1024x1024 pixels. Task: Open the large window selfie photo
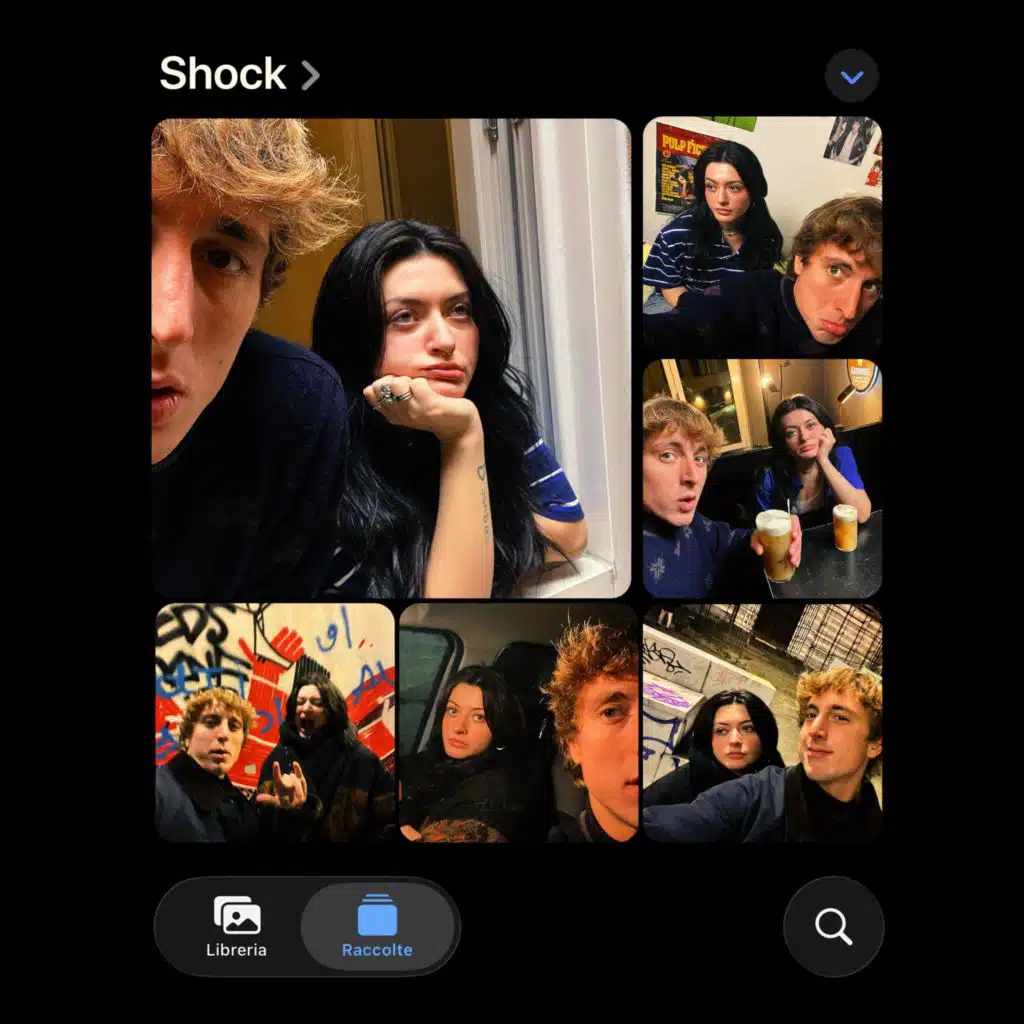pos(391,358)
